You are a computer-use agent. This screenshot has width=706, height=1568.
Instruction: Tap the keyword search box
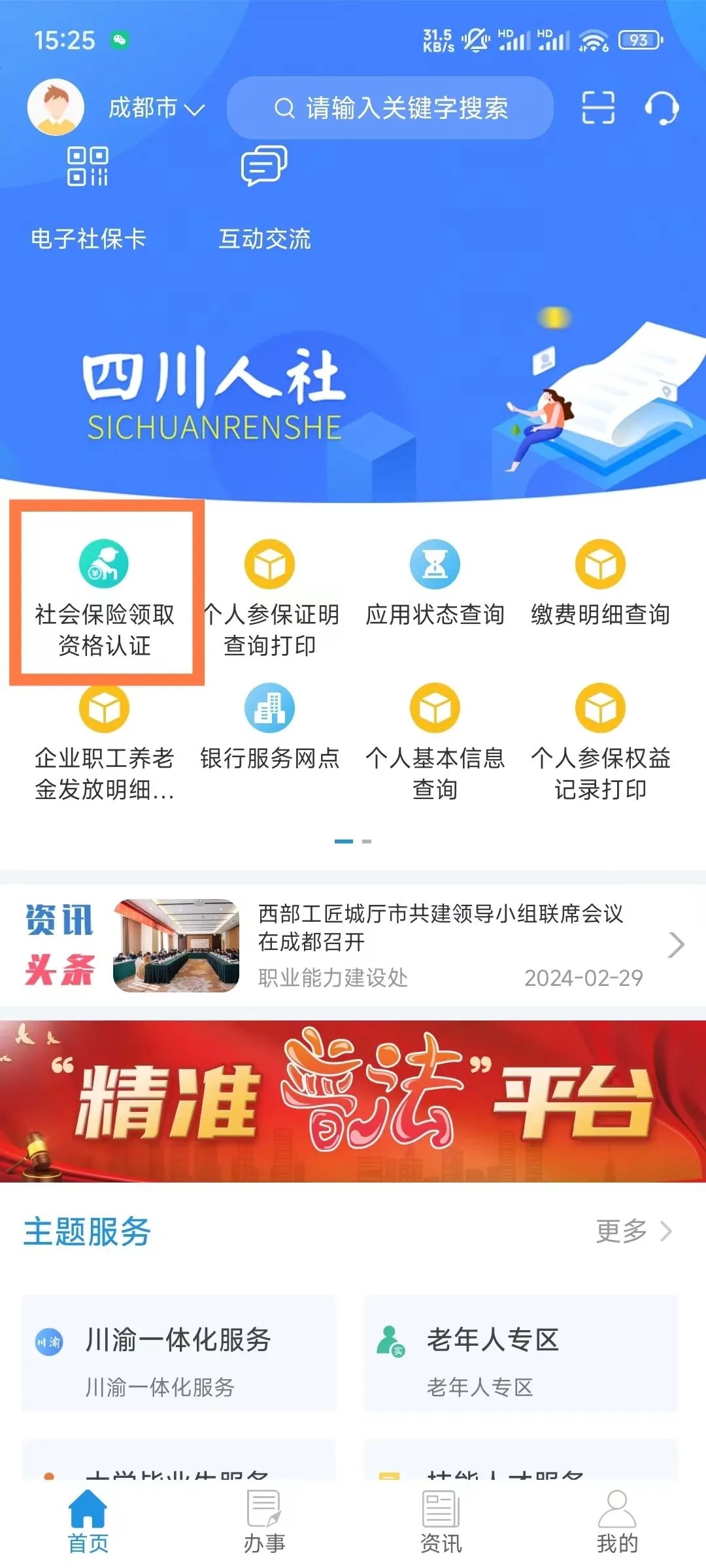tap(390, 108)
